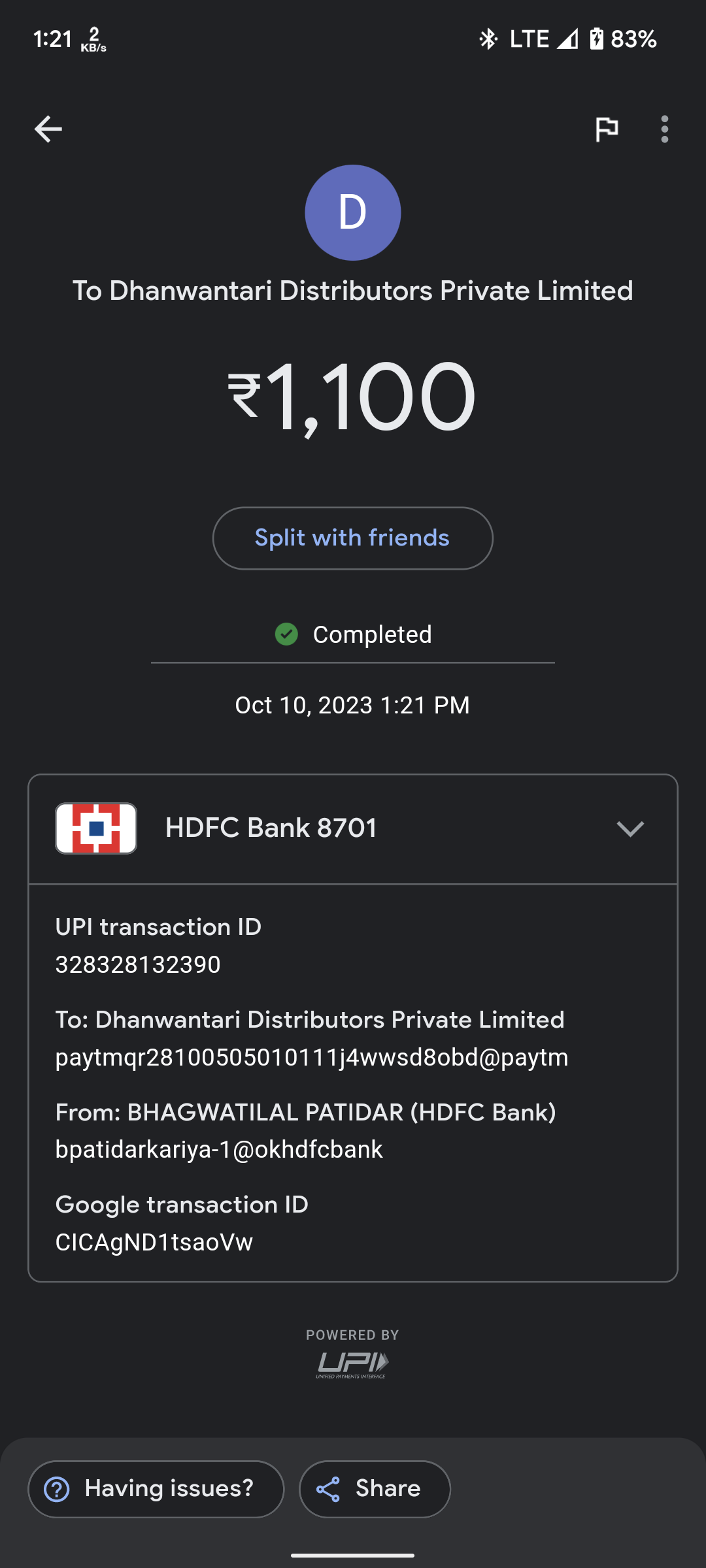Open Having issues? help
Image resolution: width=706 pixels, height=1568 pixels.
click(156, 1488)
